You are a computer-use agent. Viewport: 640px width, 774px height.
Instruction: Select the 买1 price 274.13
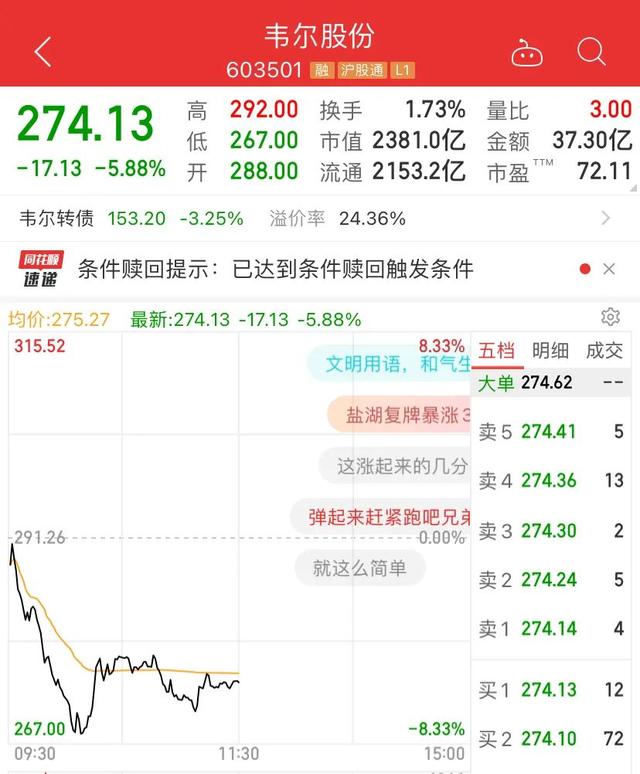click(x=549, y=690)
